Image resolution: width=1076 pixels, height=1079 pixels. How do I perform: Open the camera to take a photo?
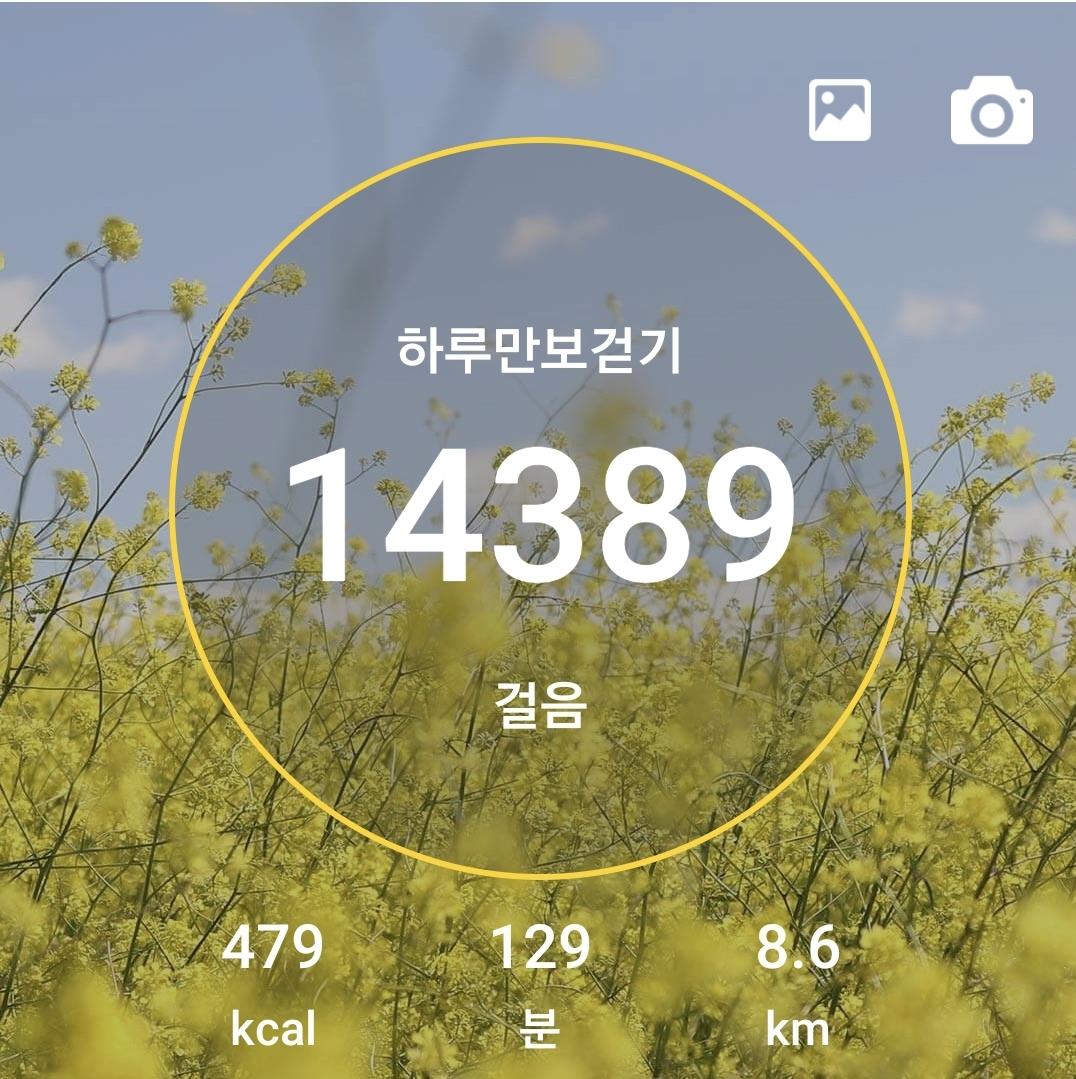coord(991,111)
